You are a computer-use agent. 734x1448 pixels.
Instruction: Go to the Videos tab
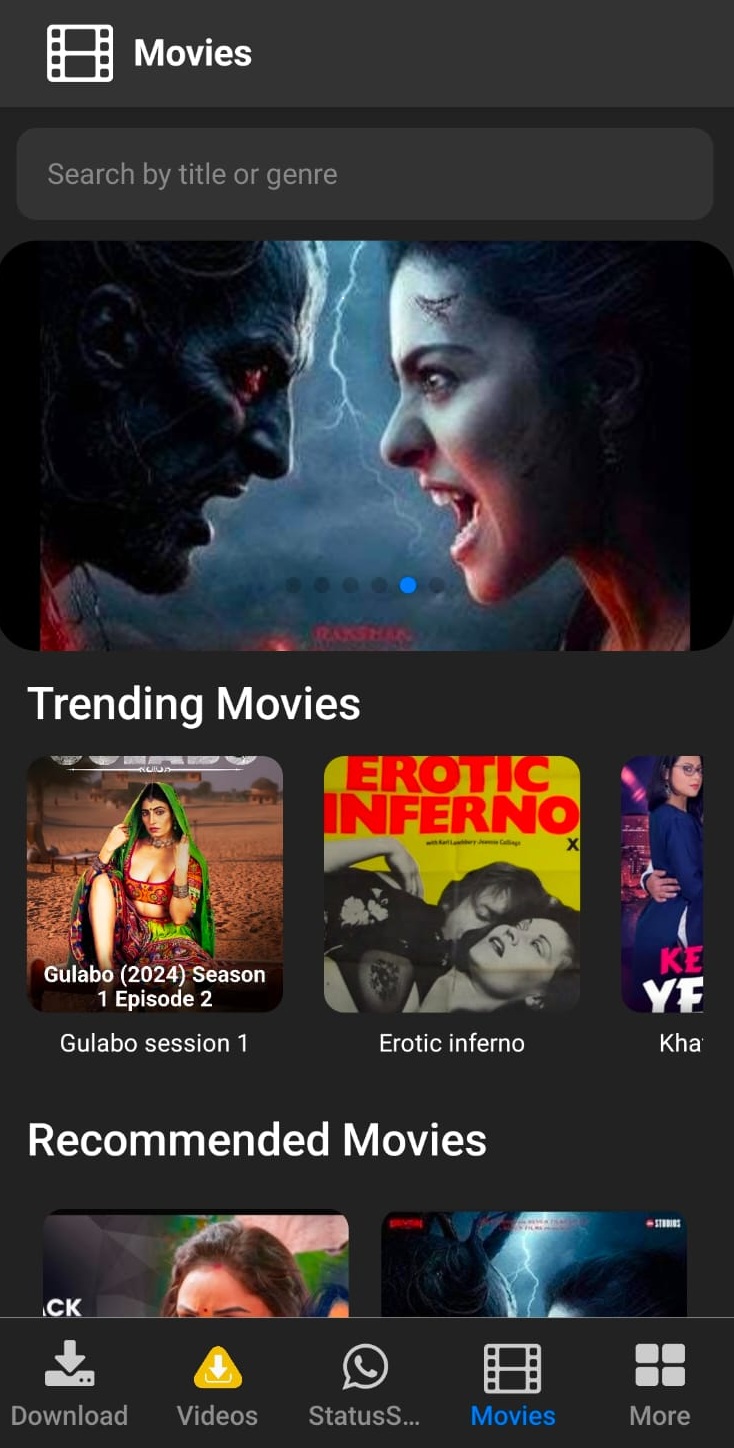[217, 1384]
